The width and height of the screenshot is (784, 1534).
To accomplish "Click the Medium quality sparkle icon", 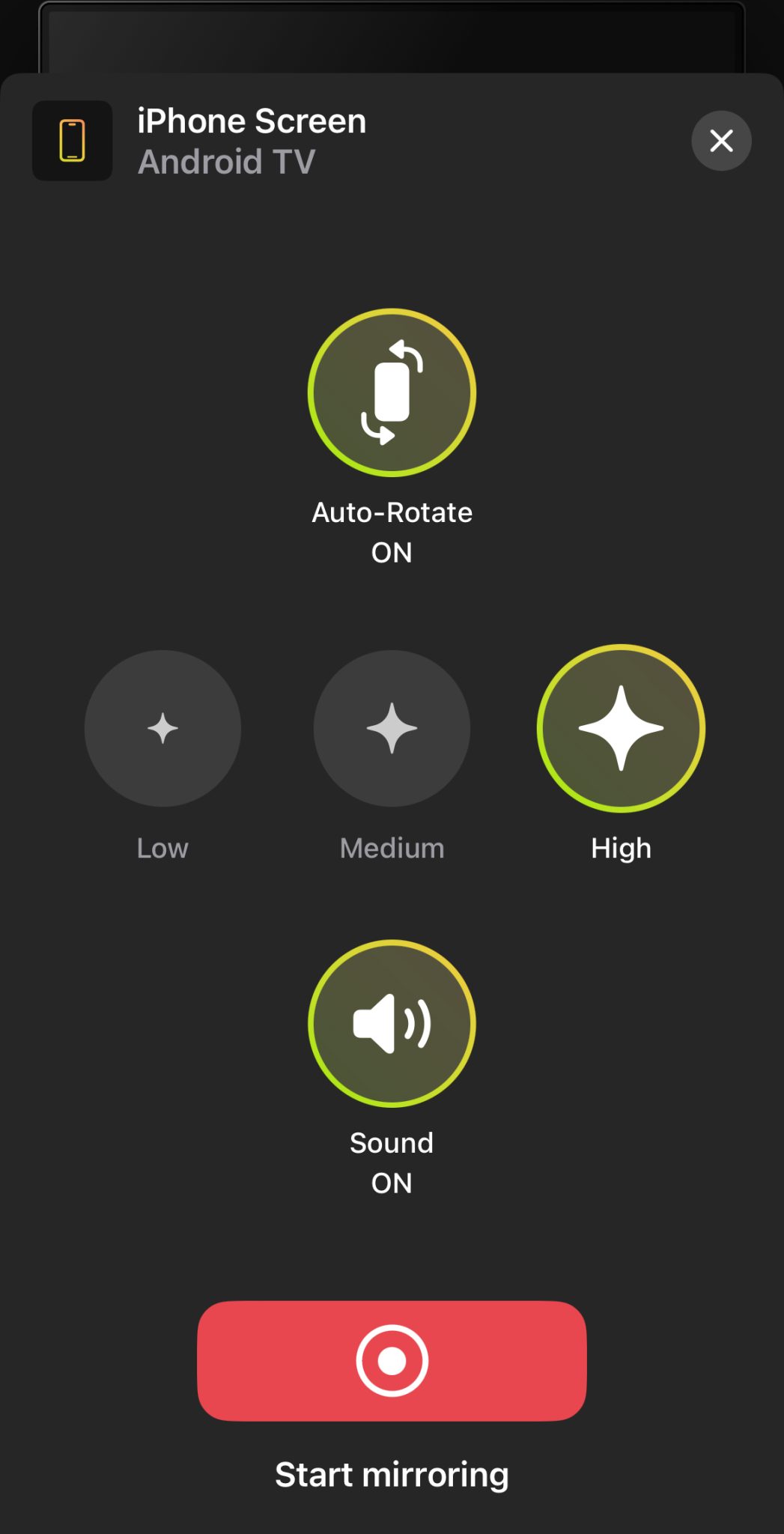I will pyautogui.click(x=391, y=728).
